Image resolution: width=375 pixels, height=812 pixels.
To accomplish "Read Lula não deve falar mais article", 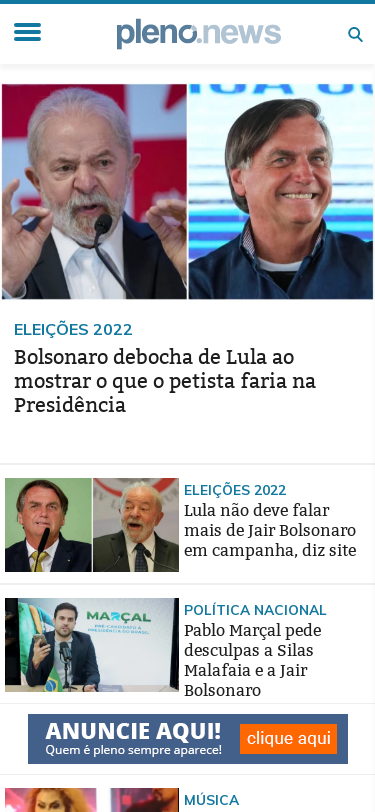I will (x=270, y=530).
